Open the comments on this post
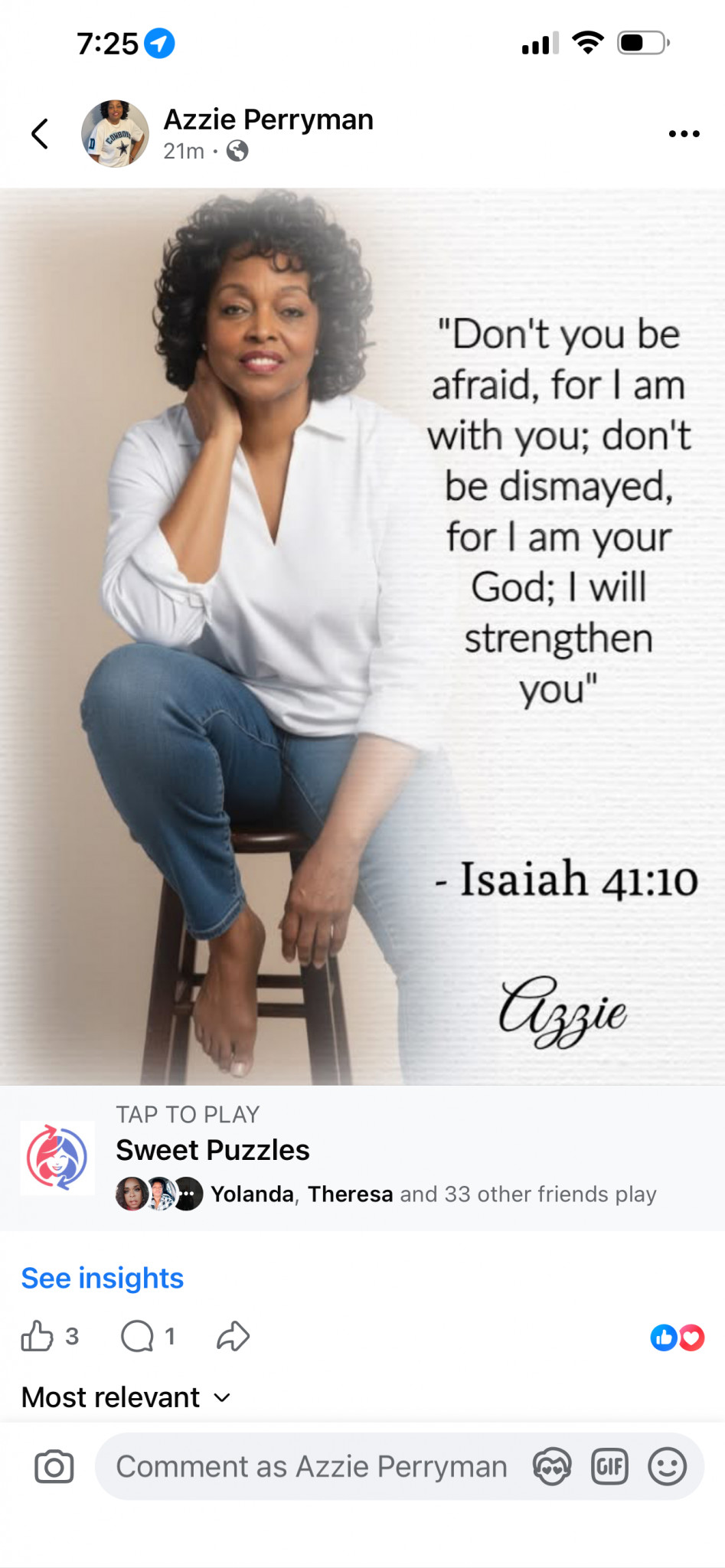Viewport: 725px width, 1568px height. [x=138, y=1337]
